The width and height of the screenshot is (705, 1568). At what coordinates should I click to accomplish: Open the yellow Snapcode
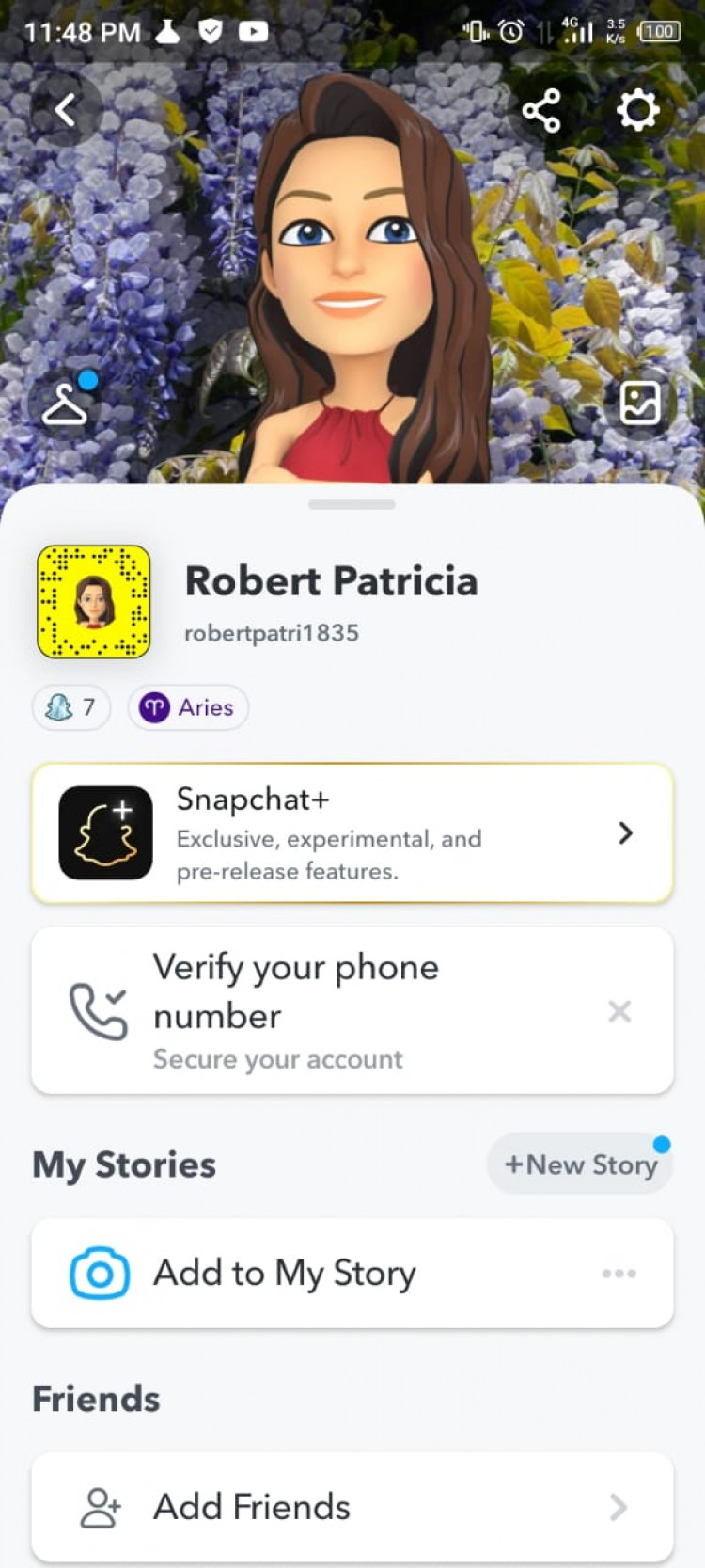[x=94, y=602]
